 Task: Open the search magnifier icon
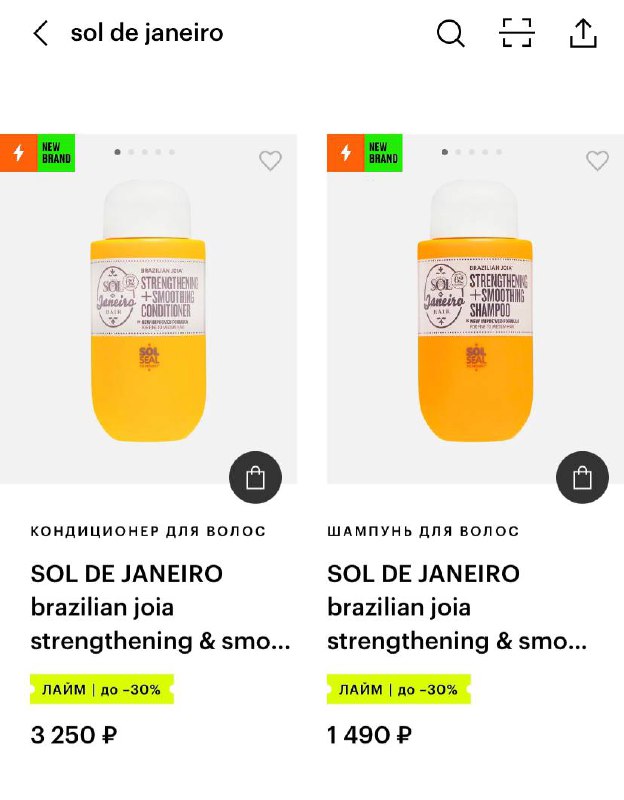click(x=451, y=34)
